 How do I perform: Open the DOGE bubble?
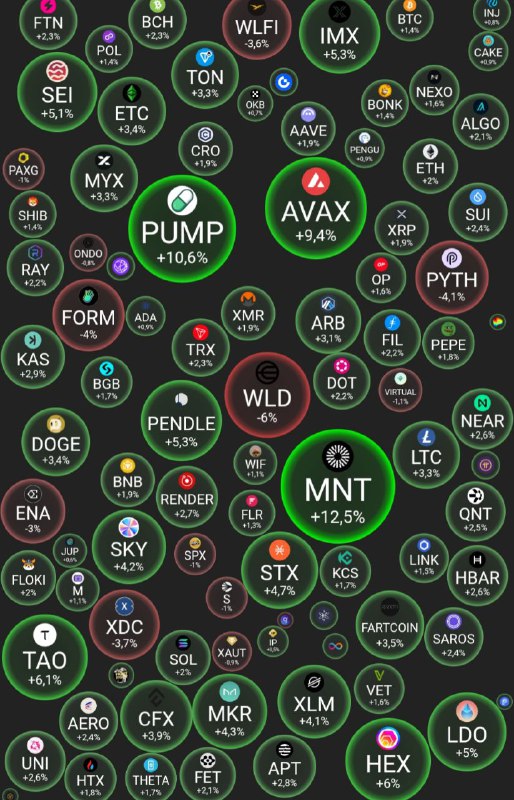(x=56, y=442)
